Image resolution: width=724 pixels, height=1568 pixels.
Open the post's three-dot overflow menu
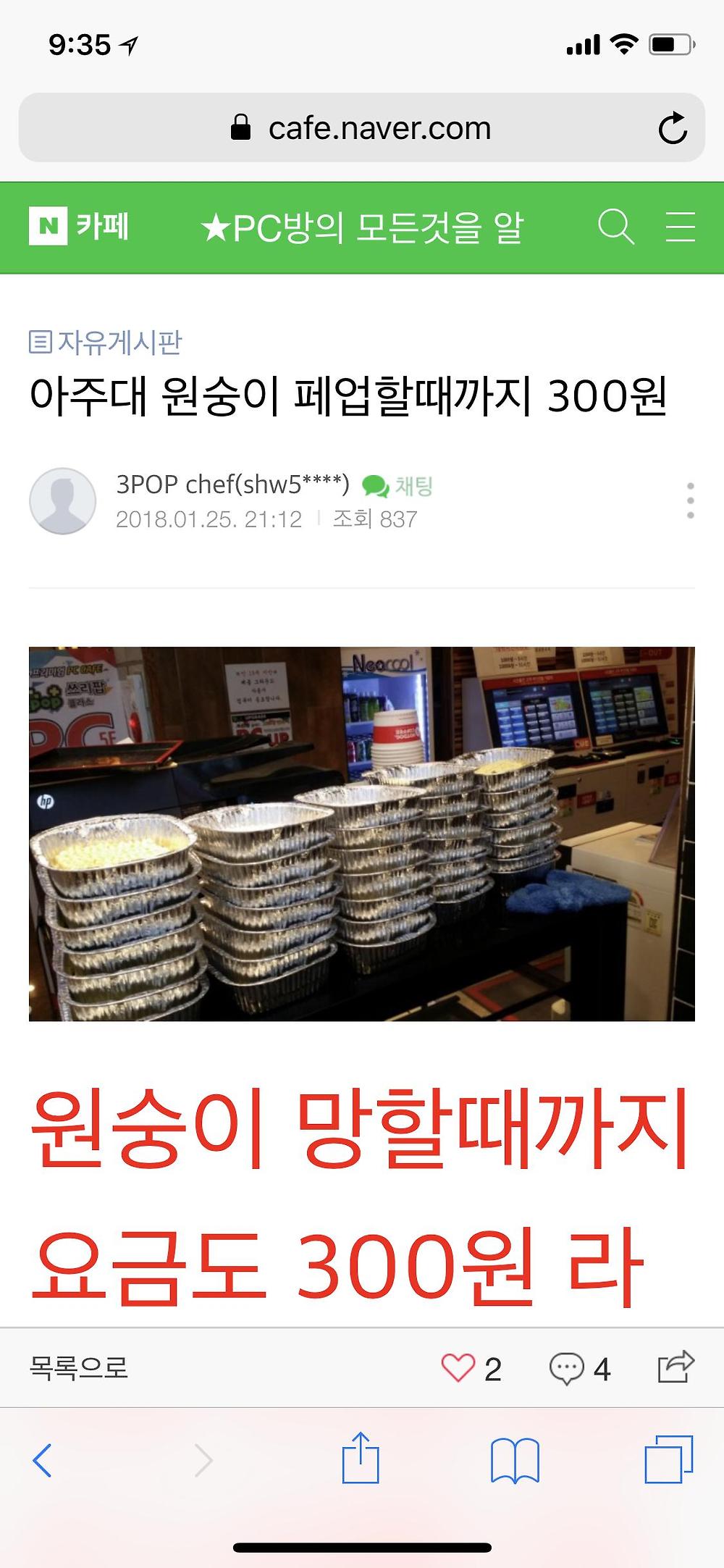(691, 500)
